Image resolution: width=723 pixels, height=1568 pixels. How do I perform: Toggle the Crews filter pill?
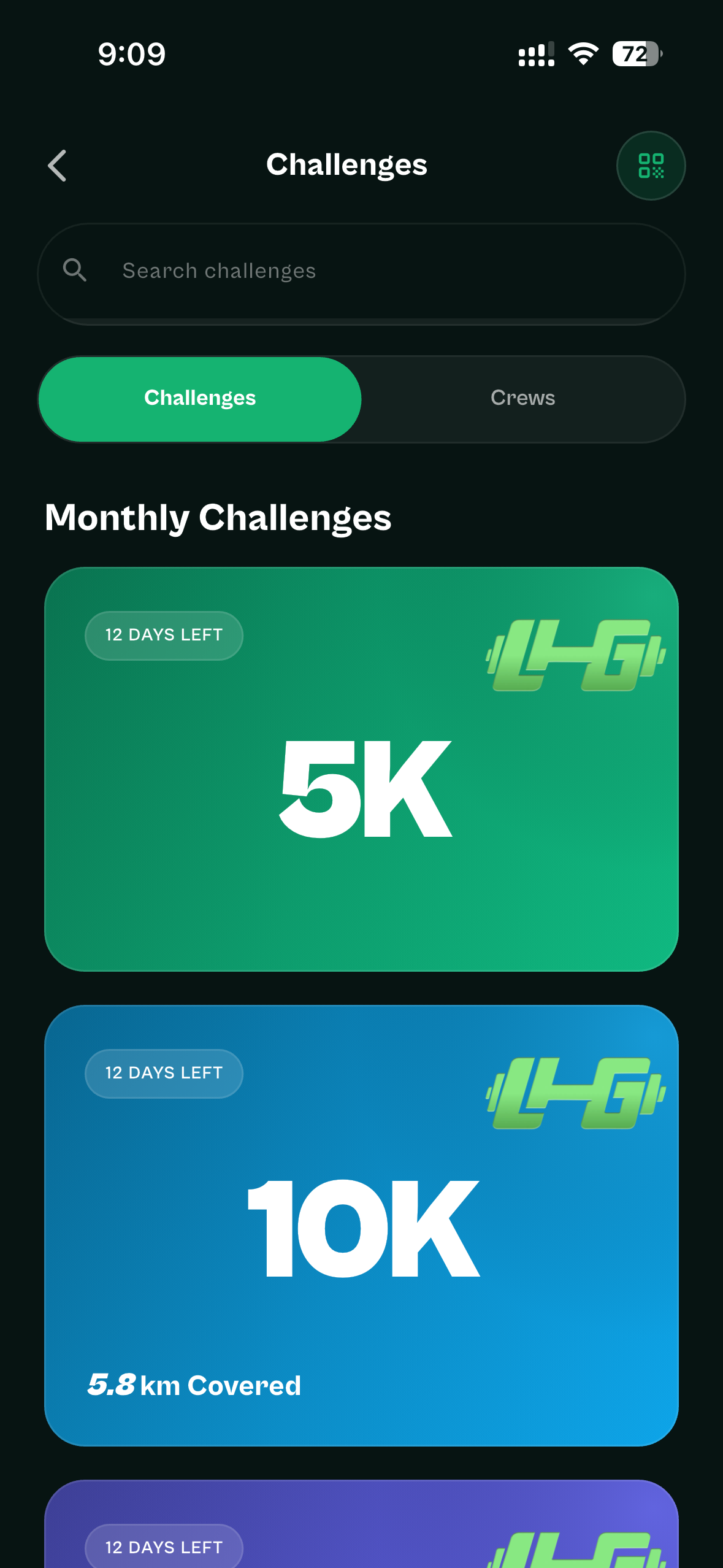point(522,398)
